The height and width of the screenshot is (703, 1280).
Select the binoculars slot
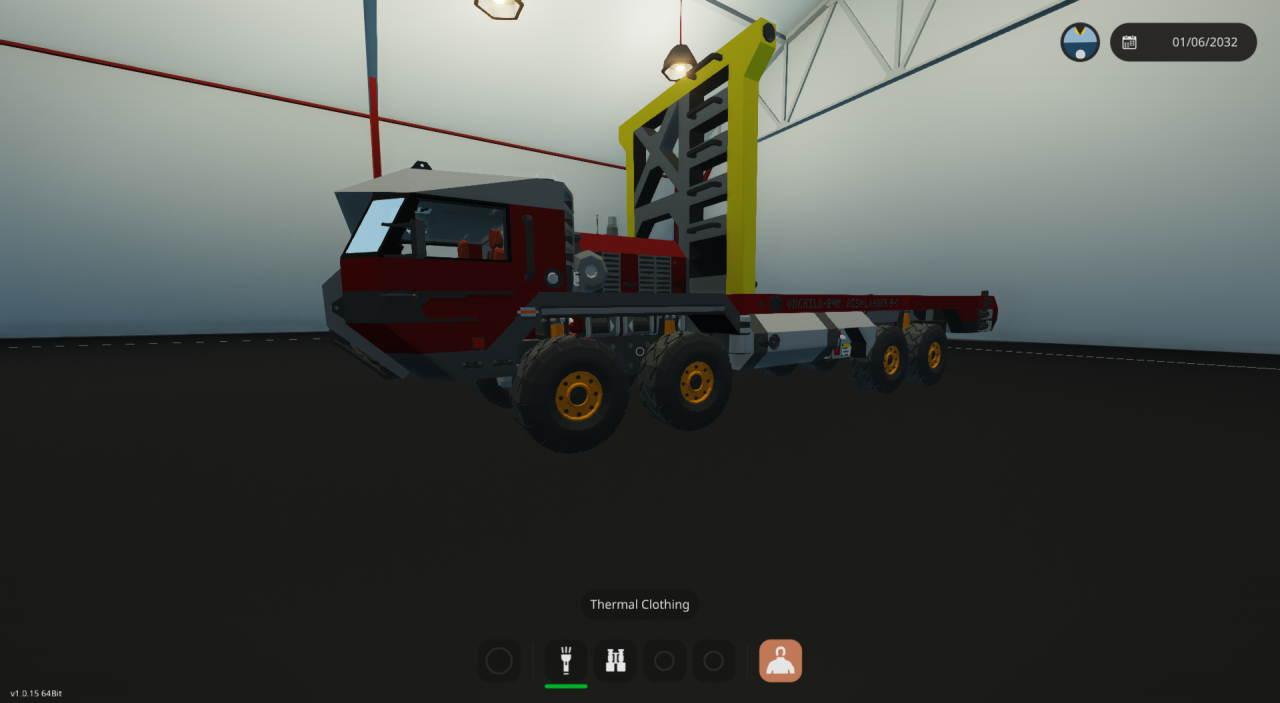point(616,661)
